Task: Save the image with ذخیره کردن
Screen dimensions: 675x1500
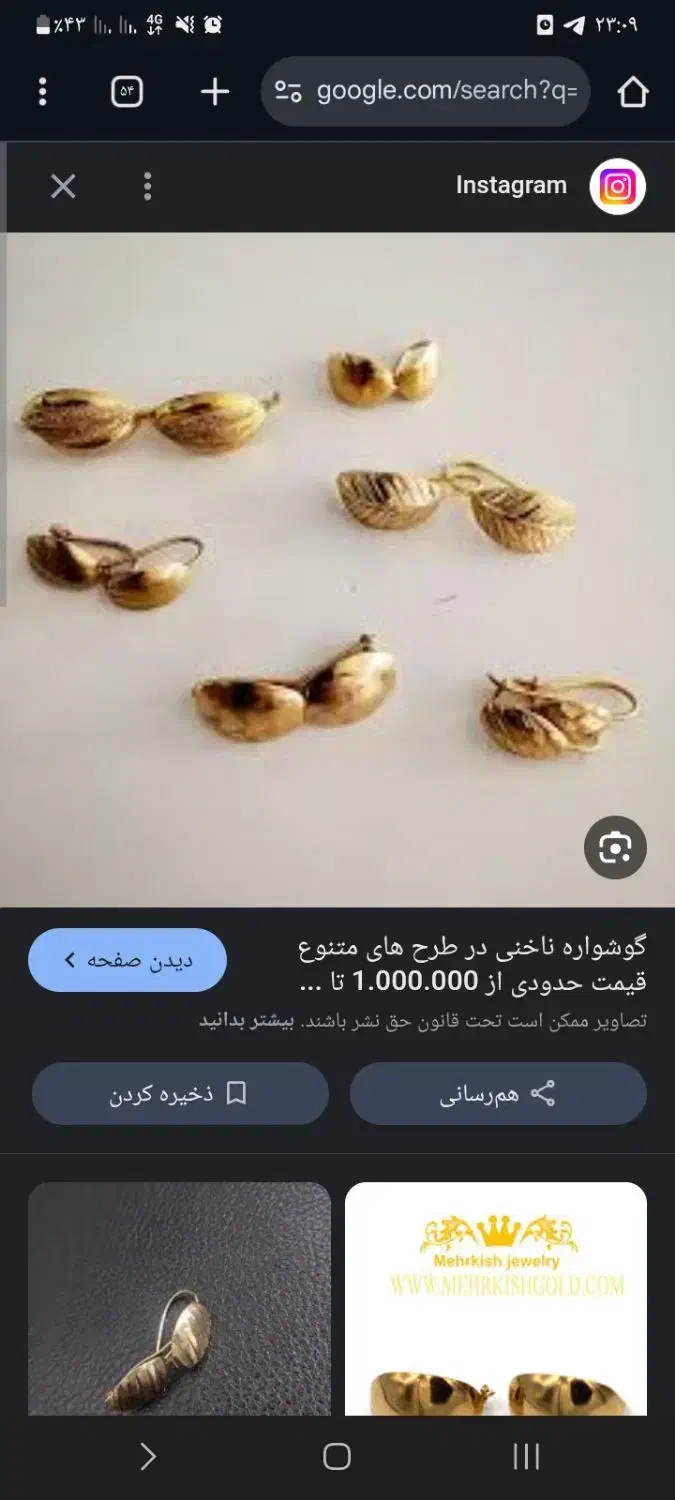Action: (180, 1094)
